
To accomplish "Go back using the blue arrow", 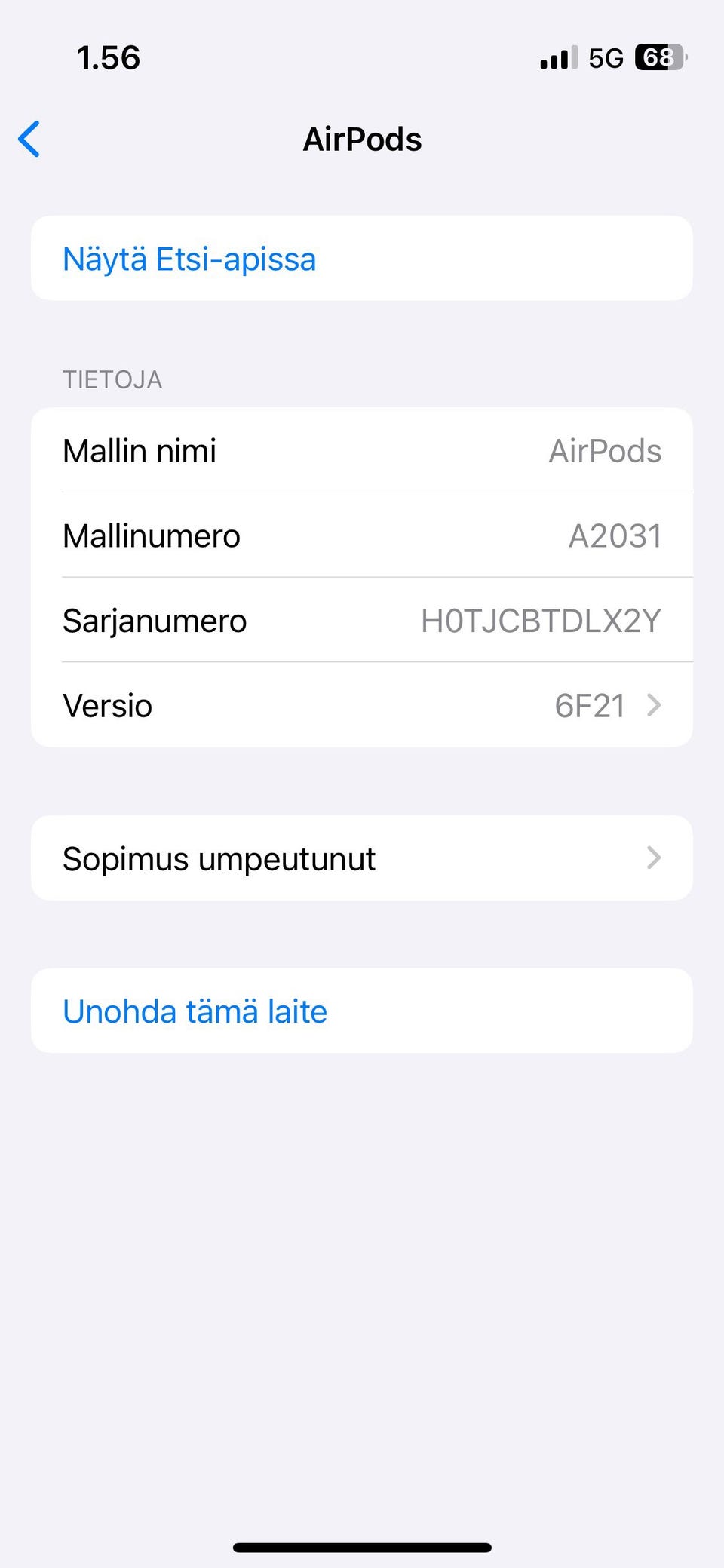I will pos(30,139).
